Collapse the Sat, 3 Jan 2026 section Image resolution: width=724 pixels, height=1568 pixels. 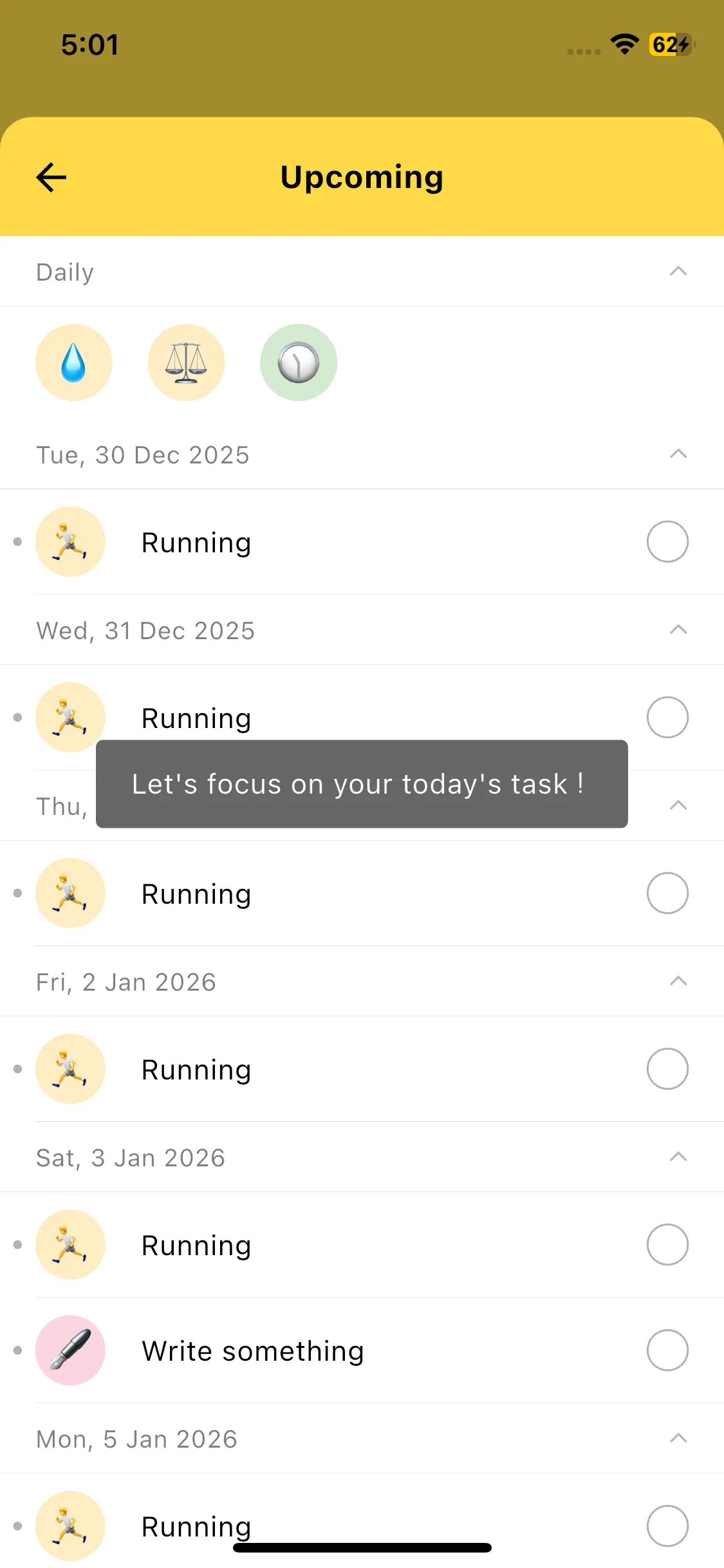coord(678,1157)
